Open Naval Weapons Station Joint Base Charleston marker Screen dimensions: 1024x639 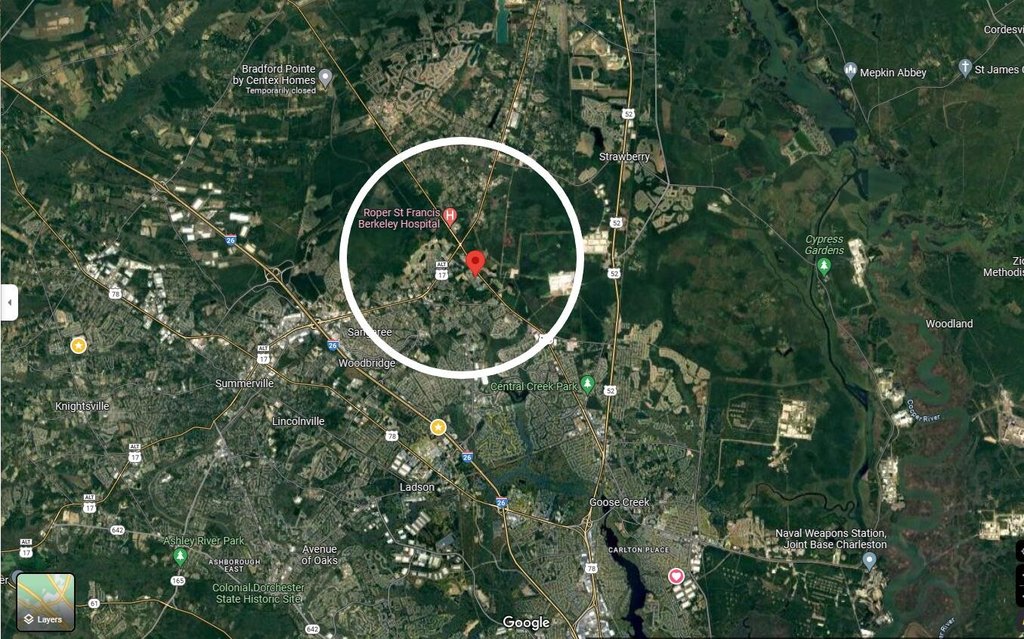coord(869,560)
